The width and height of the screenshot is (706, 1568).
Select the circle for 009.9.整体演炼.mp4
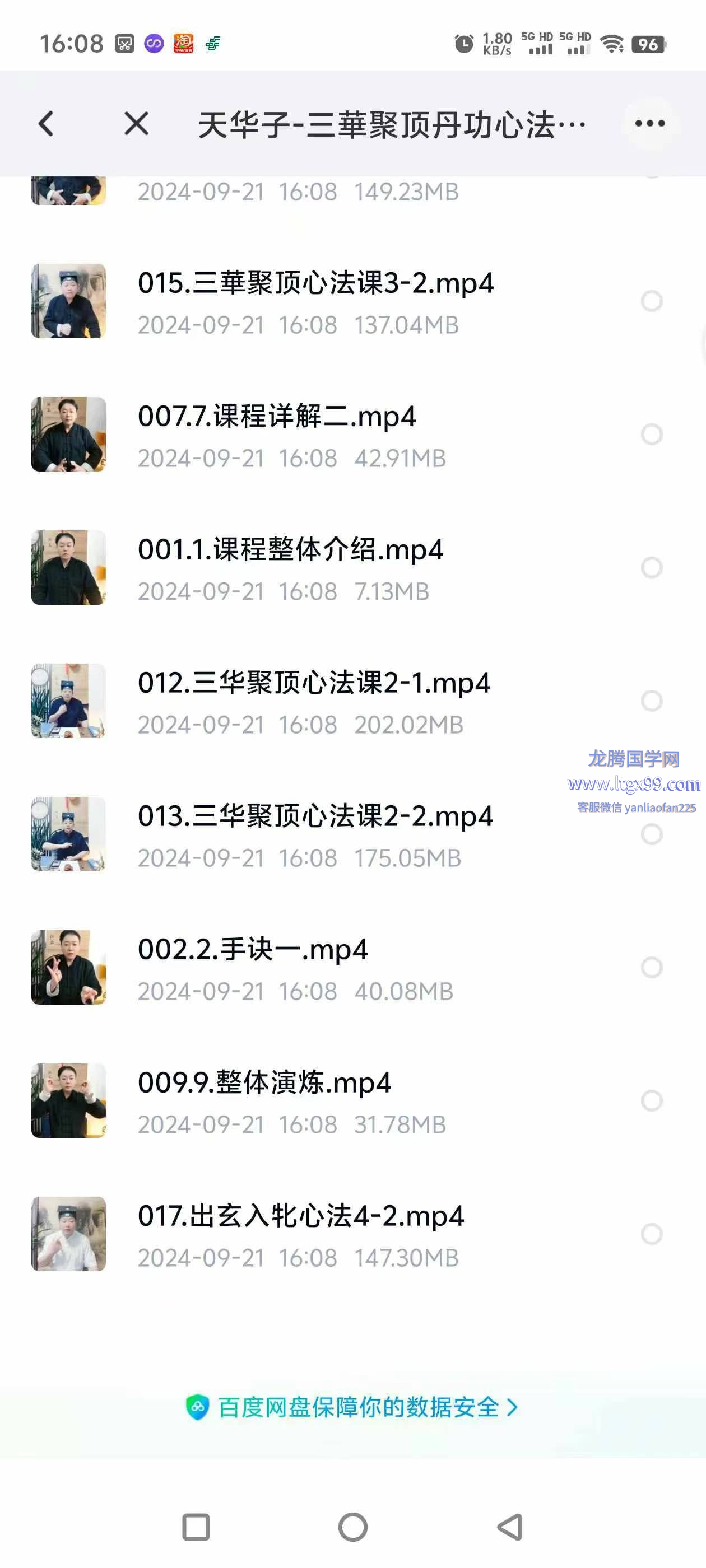coord(651,1100)
